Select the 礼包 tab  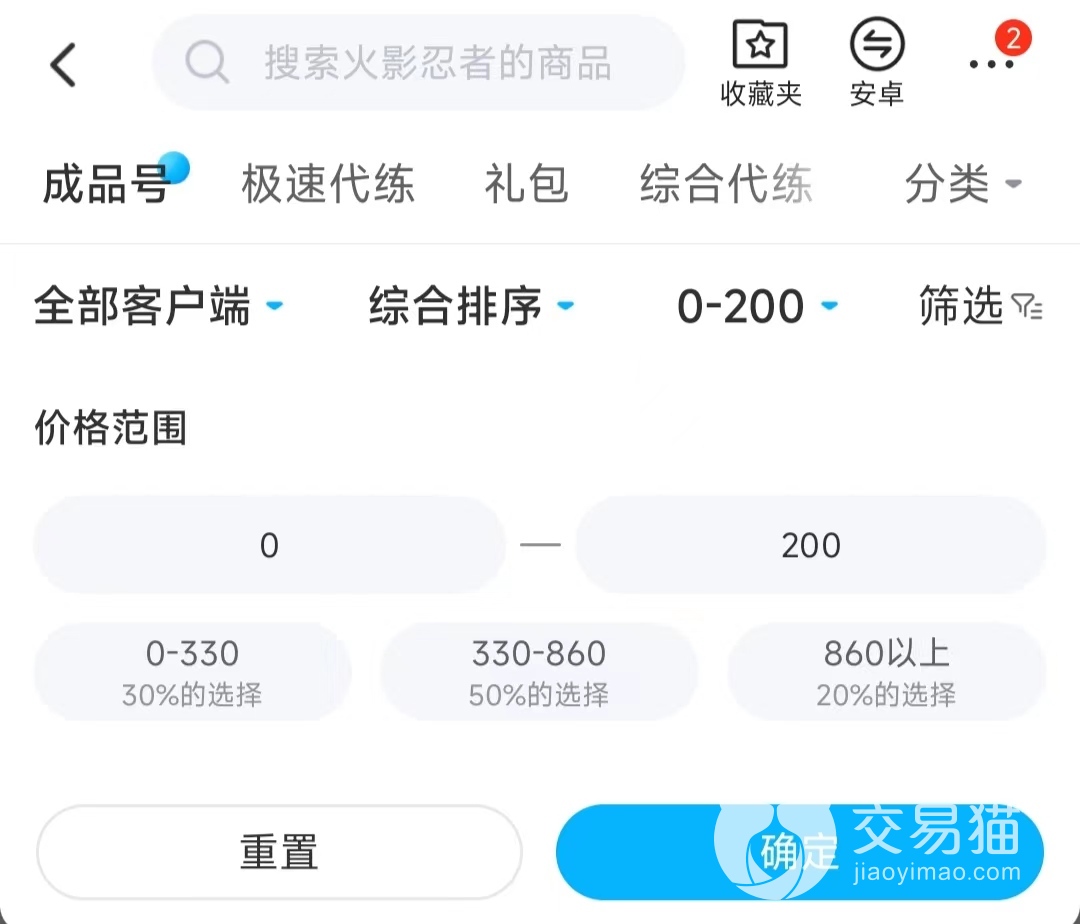[527, 185]
